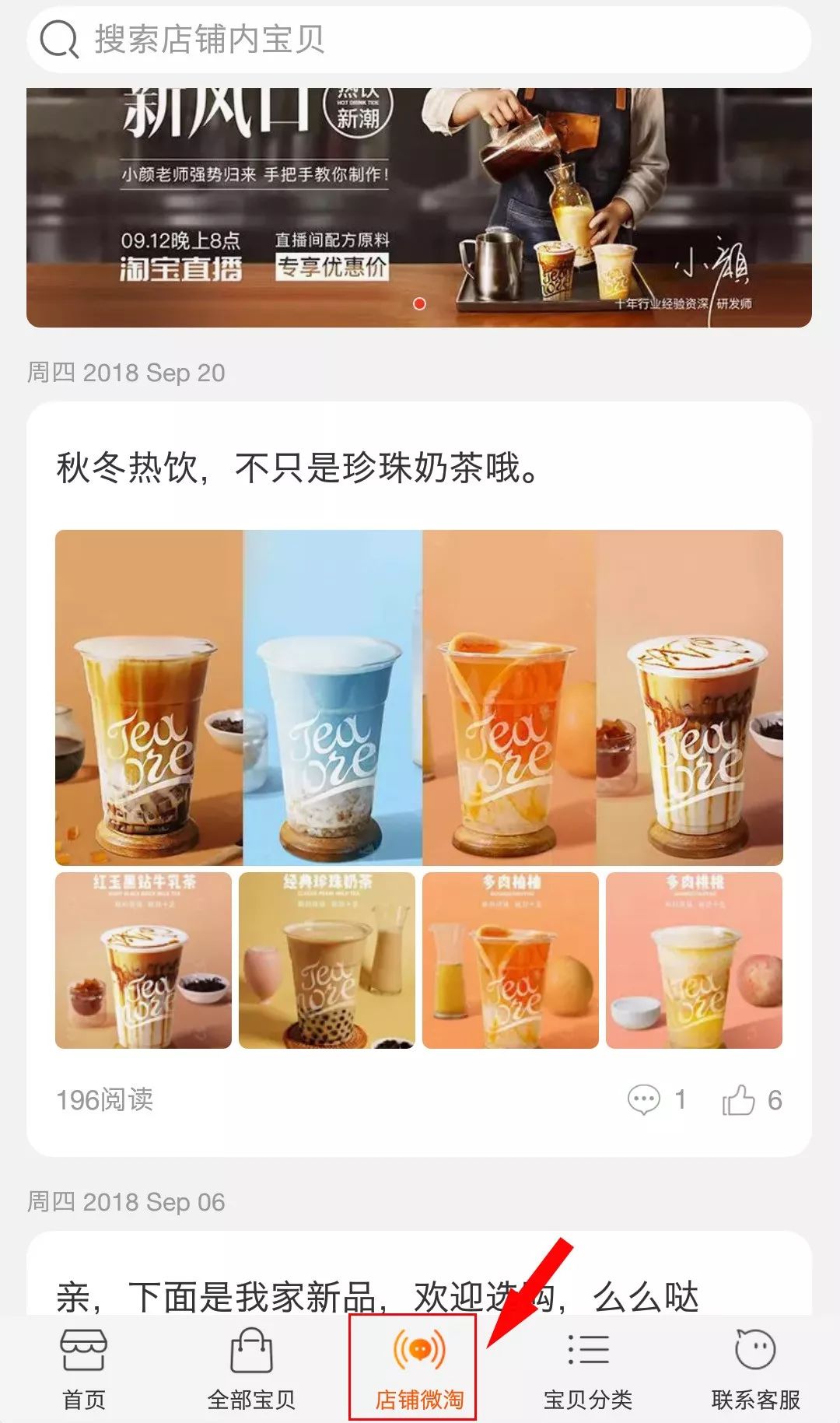
Task: Go to the 首页 tab
Action: pos(84,1369)
